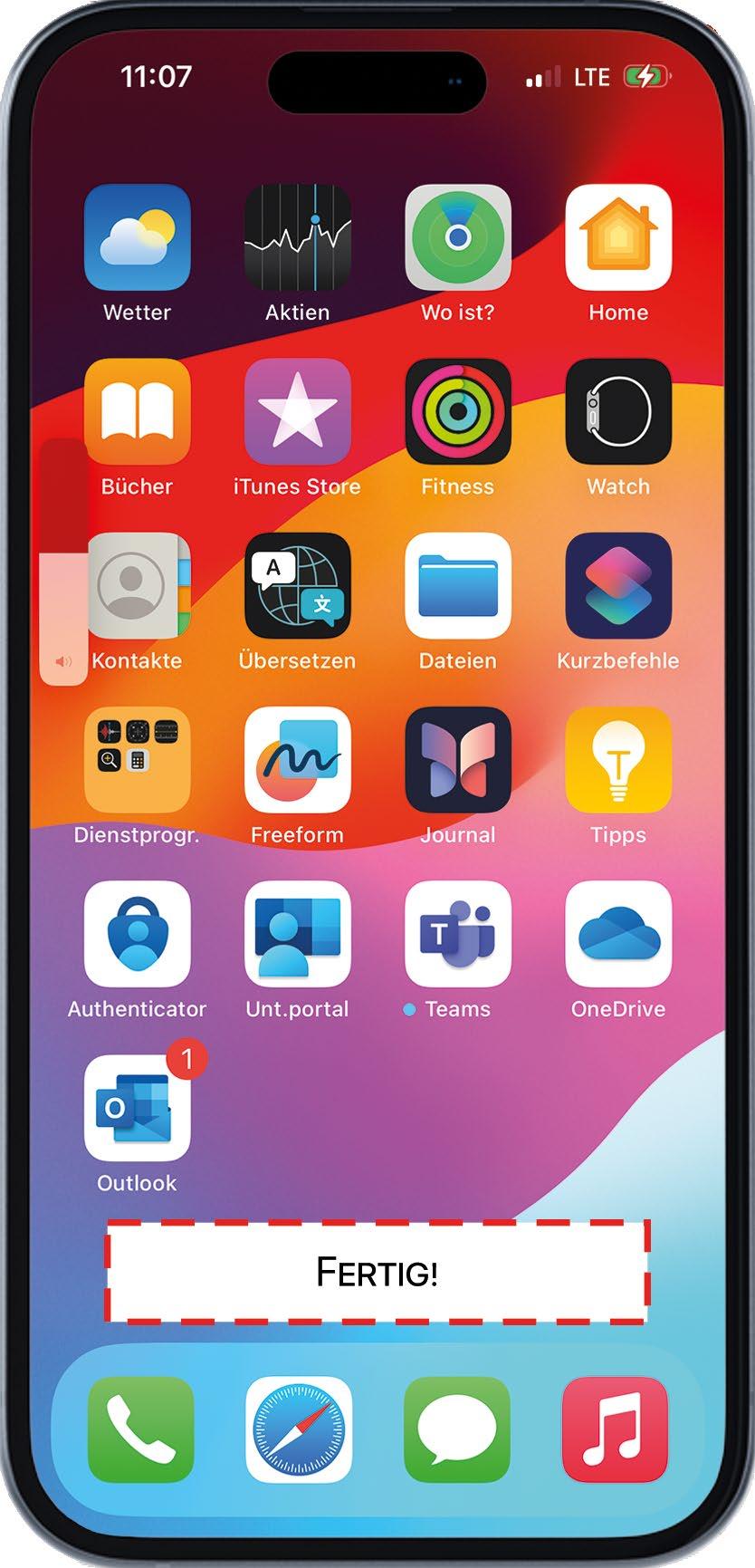755x1568 pixels.
Task: Open OneDrive
Action: click(618, 933)
